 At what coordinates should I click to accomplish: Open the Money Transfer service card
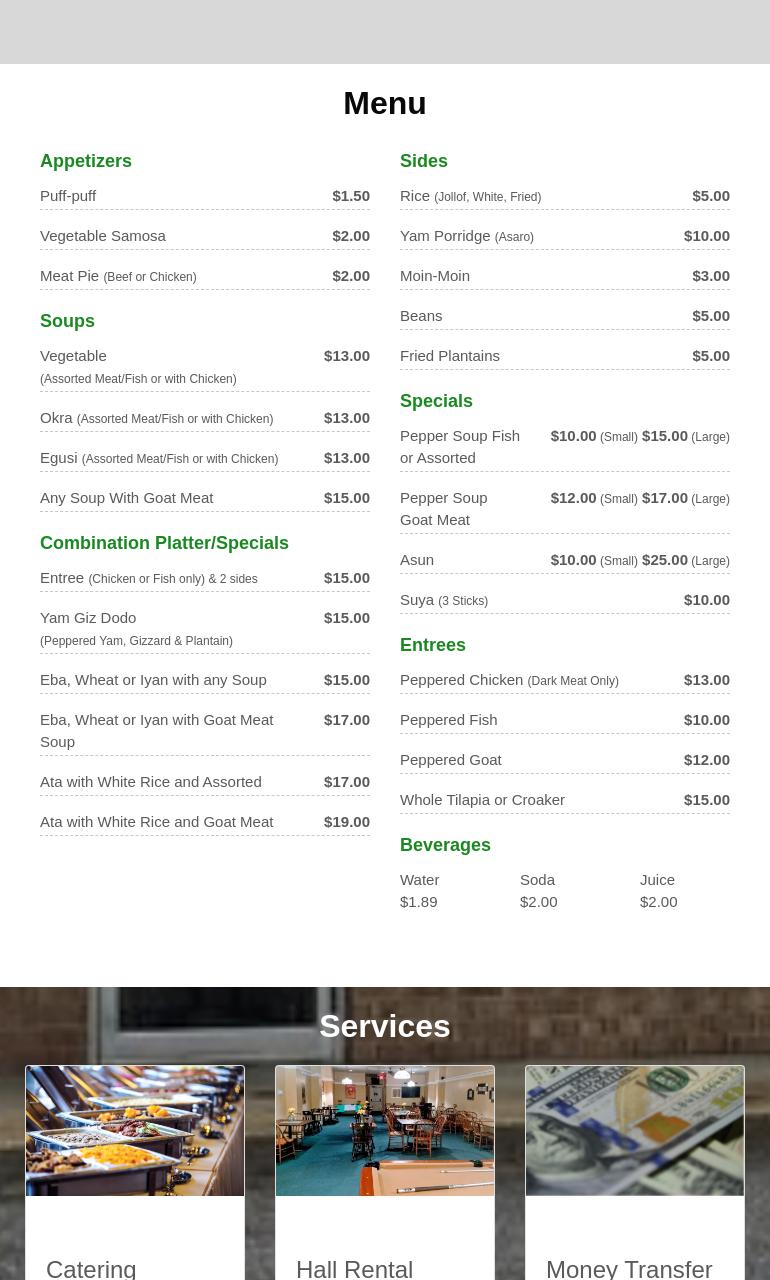tap(635, 1173)
